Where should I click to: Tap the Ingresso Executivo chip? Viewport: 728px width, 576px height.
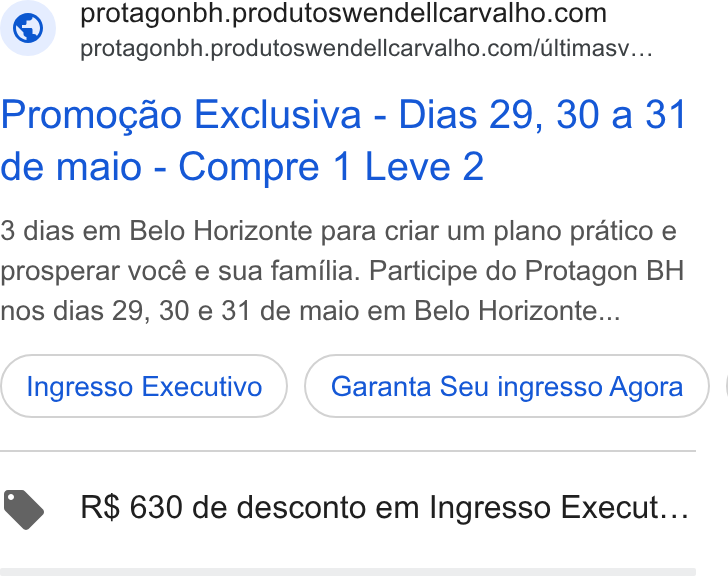pos(144,386)
